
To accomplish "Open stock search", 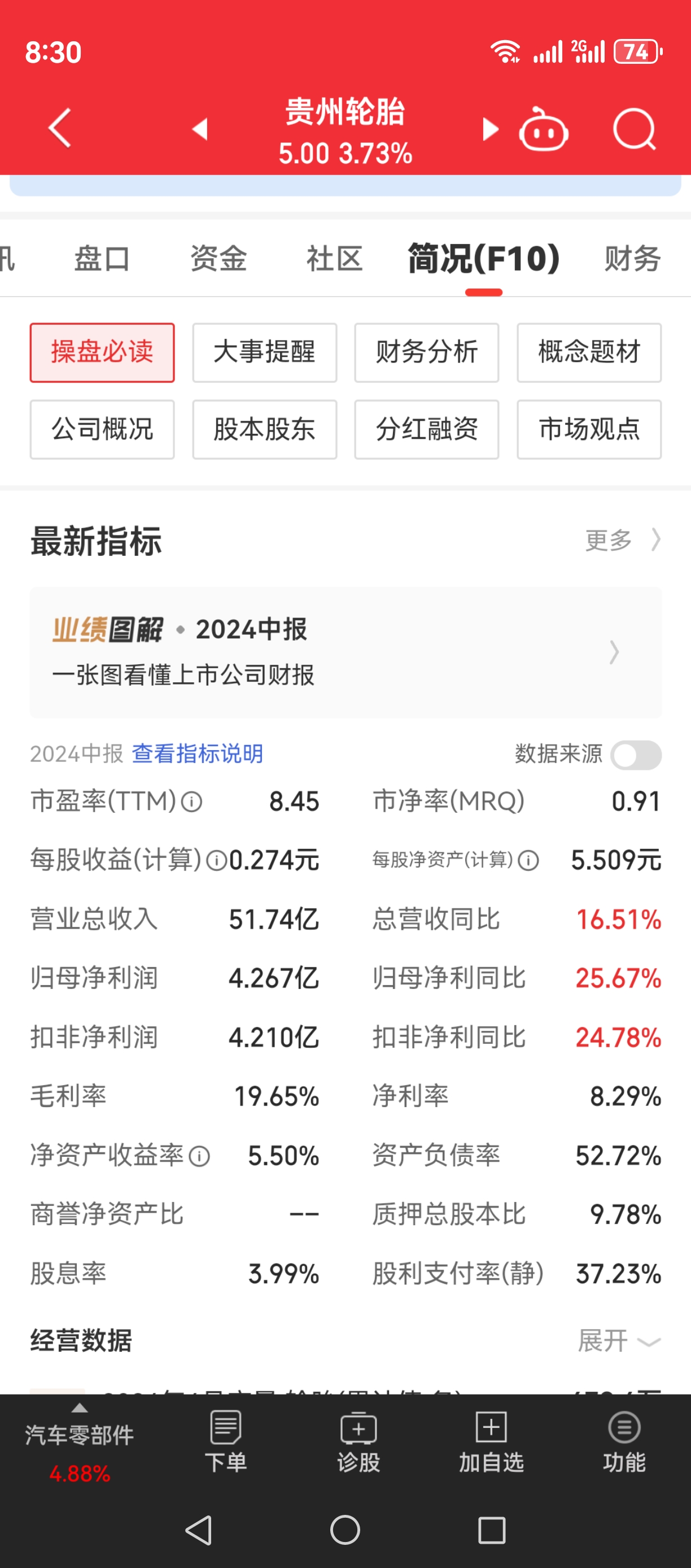I will (635, 128).
